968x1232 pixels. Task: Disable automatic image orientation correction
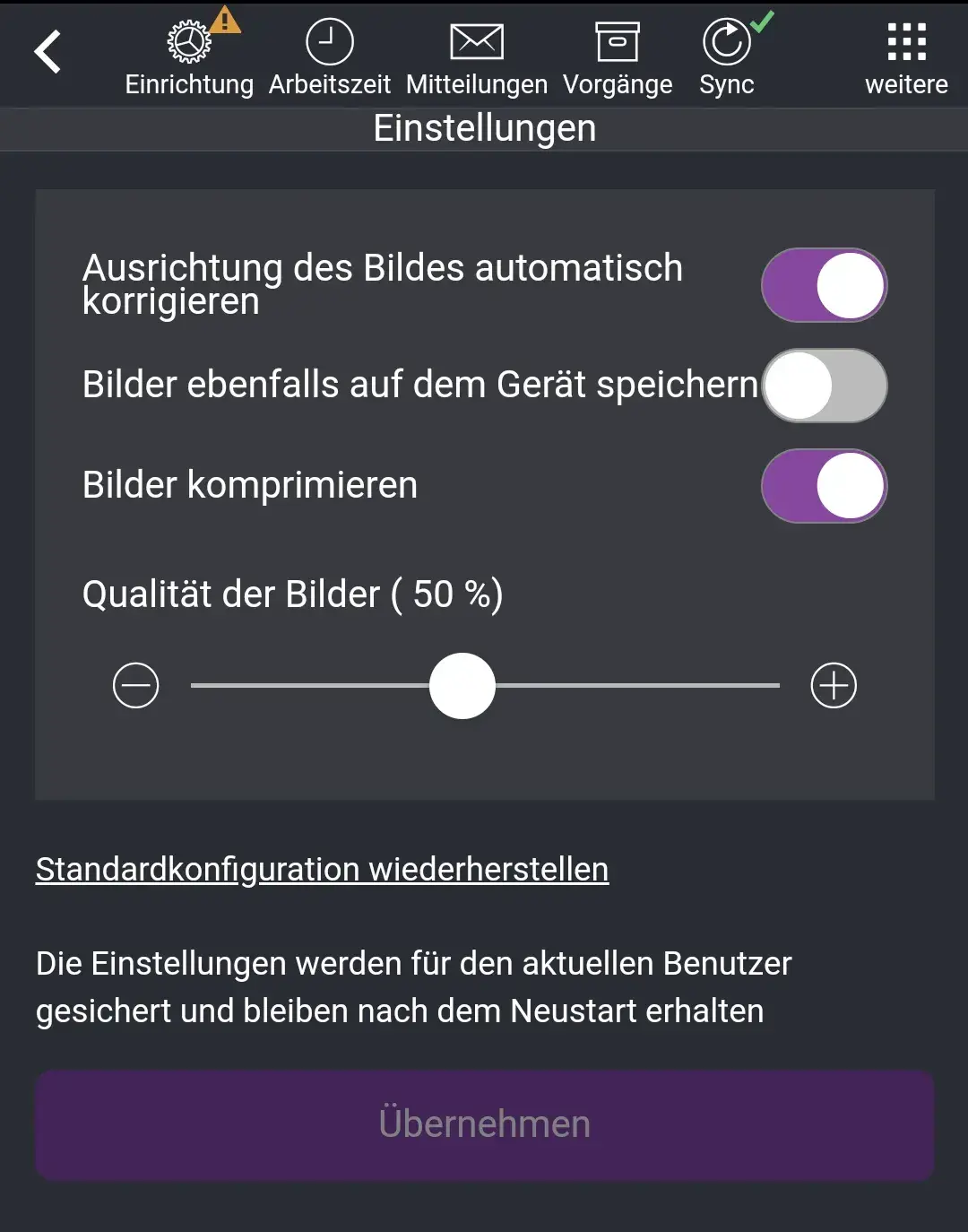point(824,284)
